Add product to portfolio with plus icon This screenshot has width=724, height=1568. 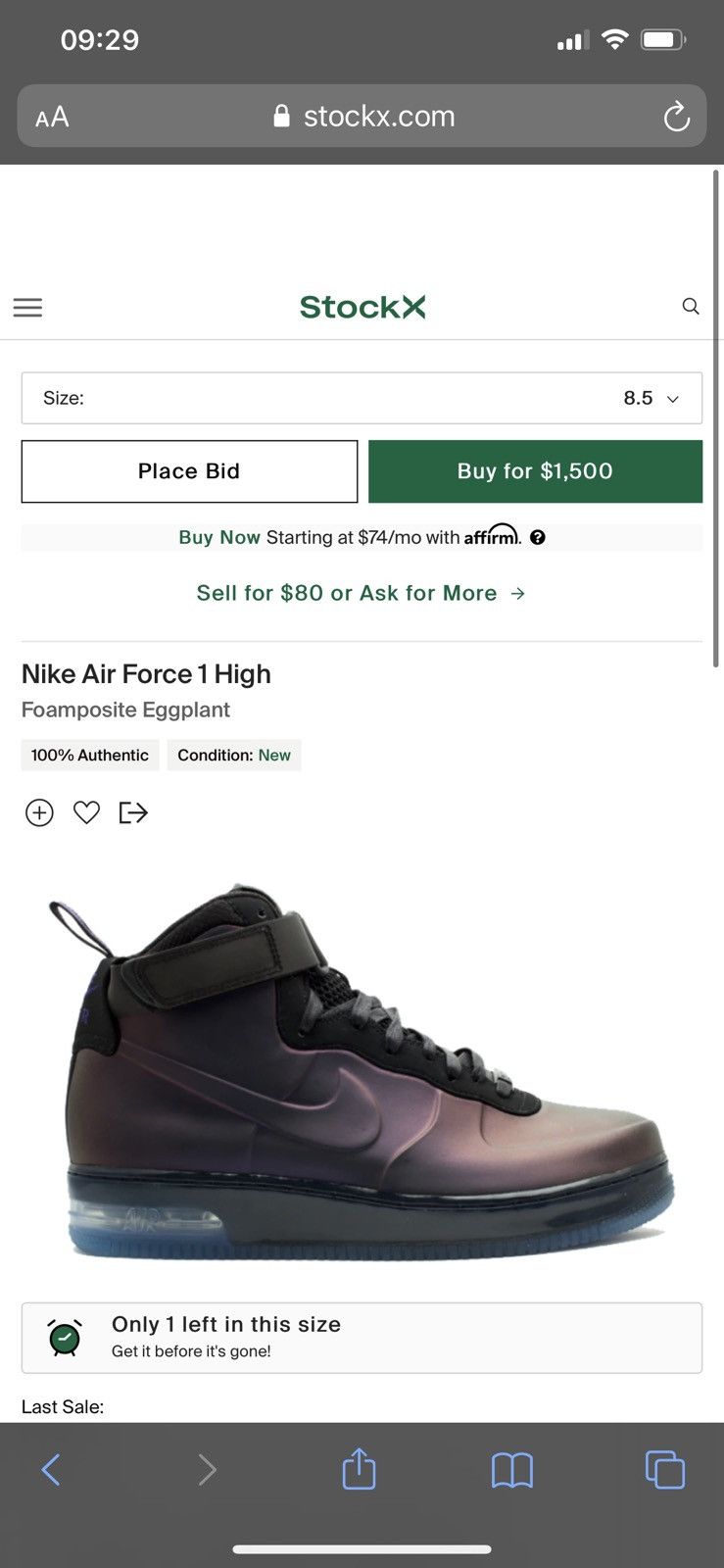39,812
